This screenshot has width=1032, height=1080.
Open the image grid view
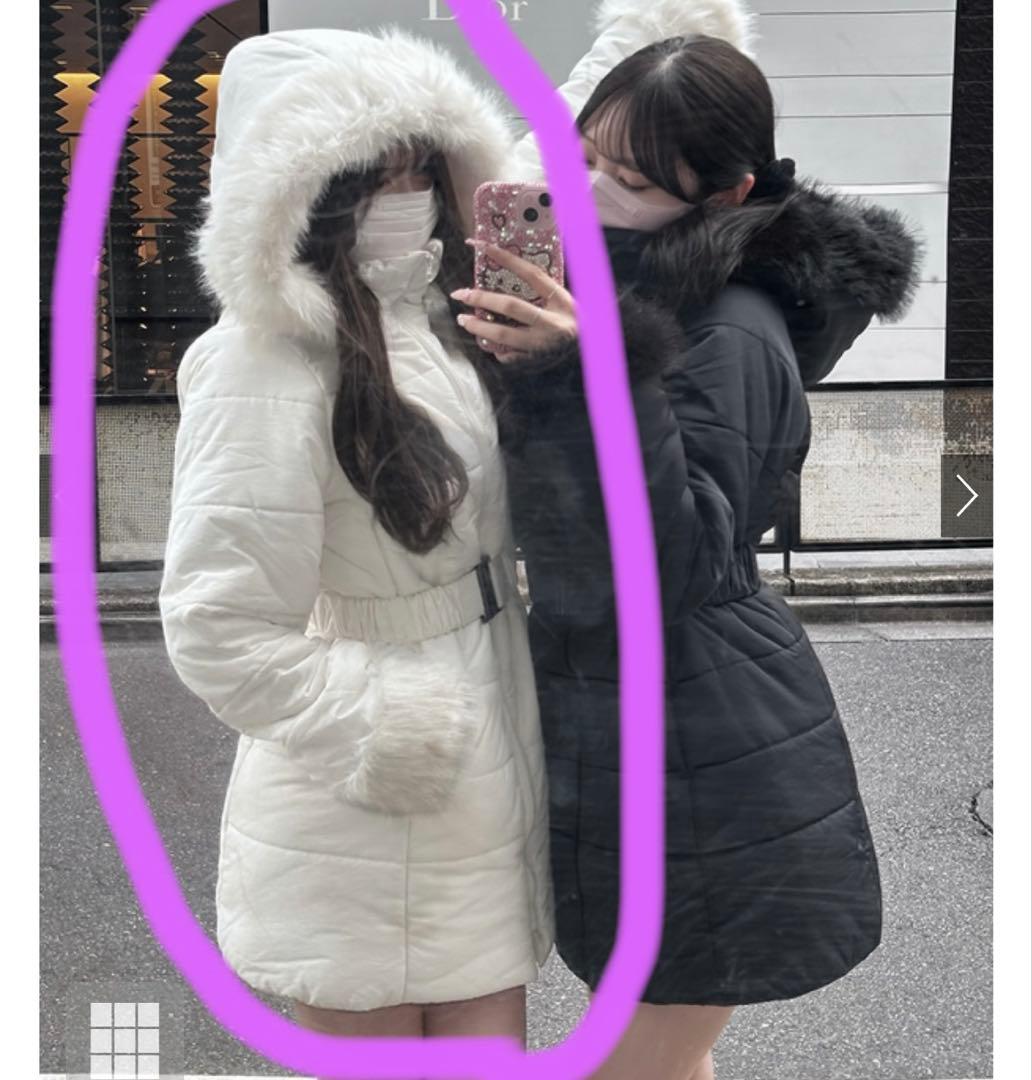click(125, 1039)
